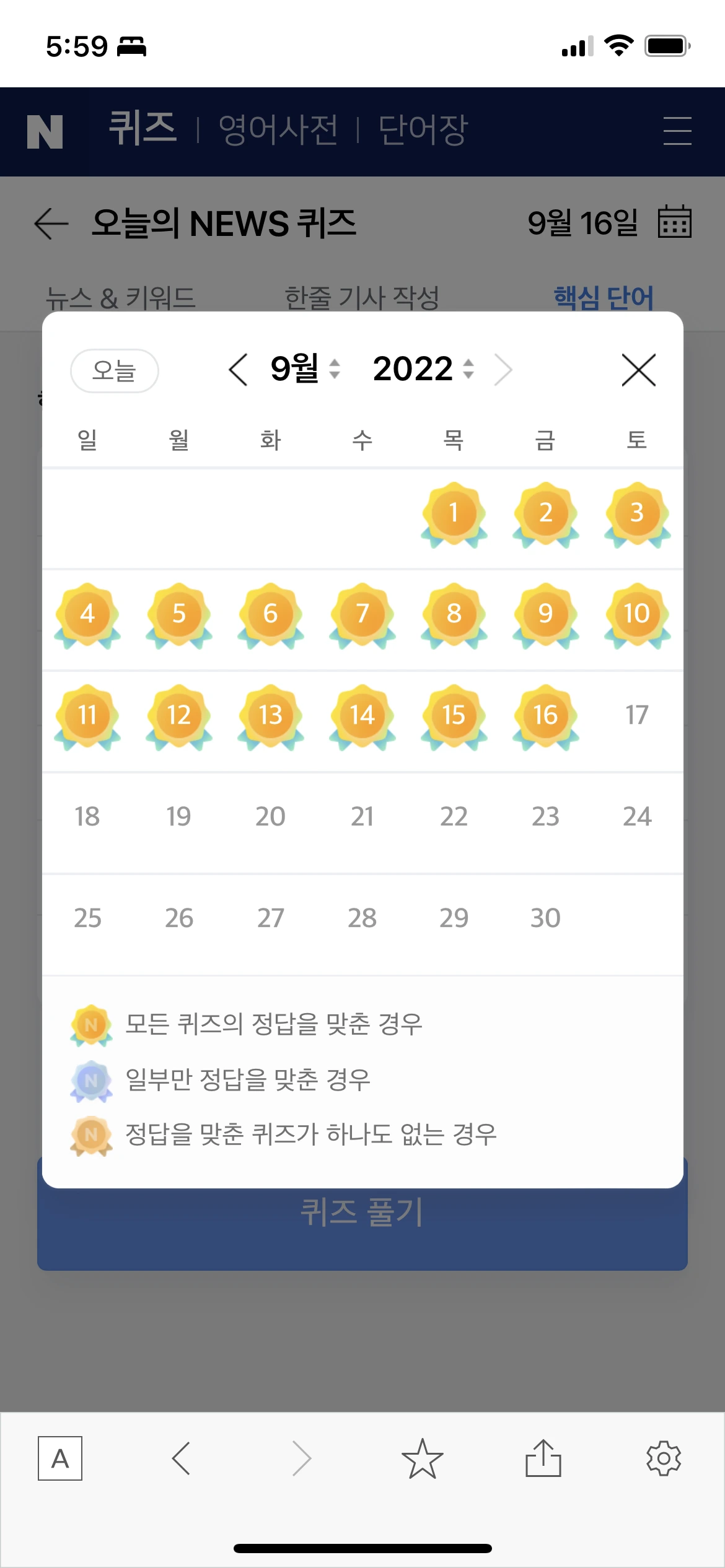Select September 1 on the calendar
This screenshot has width=725, height=1568.
(x=454, y=515)
